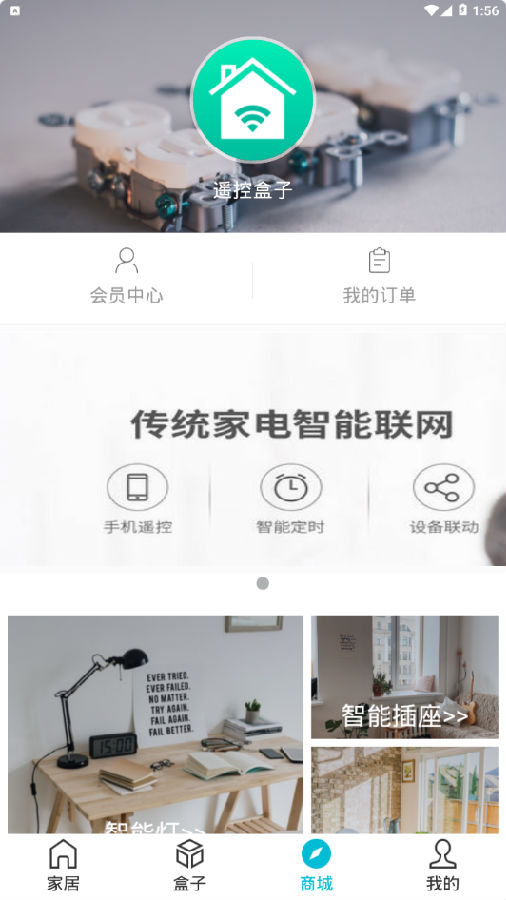Open 我的订单 my orders
The height and width of the screenshot is (900, 506).
click(379, 276)
